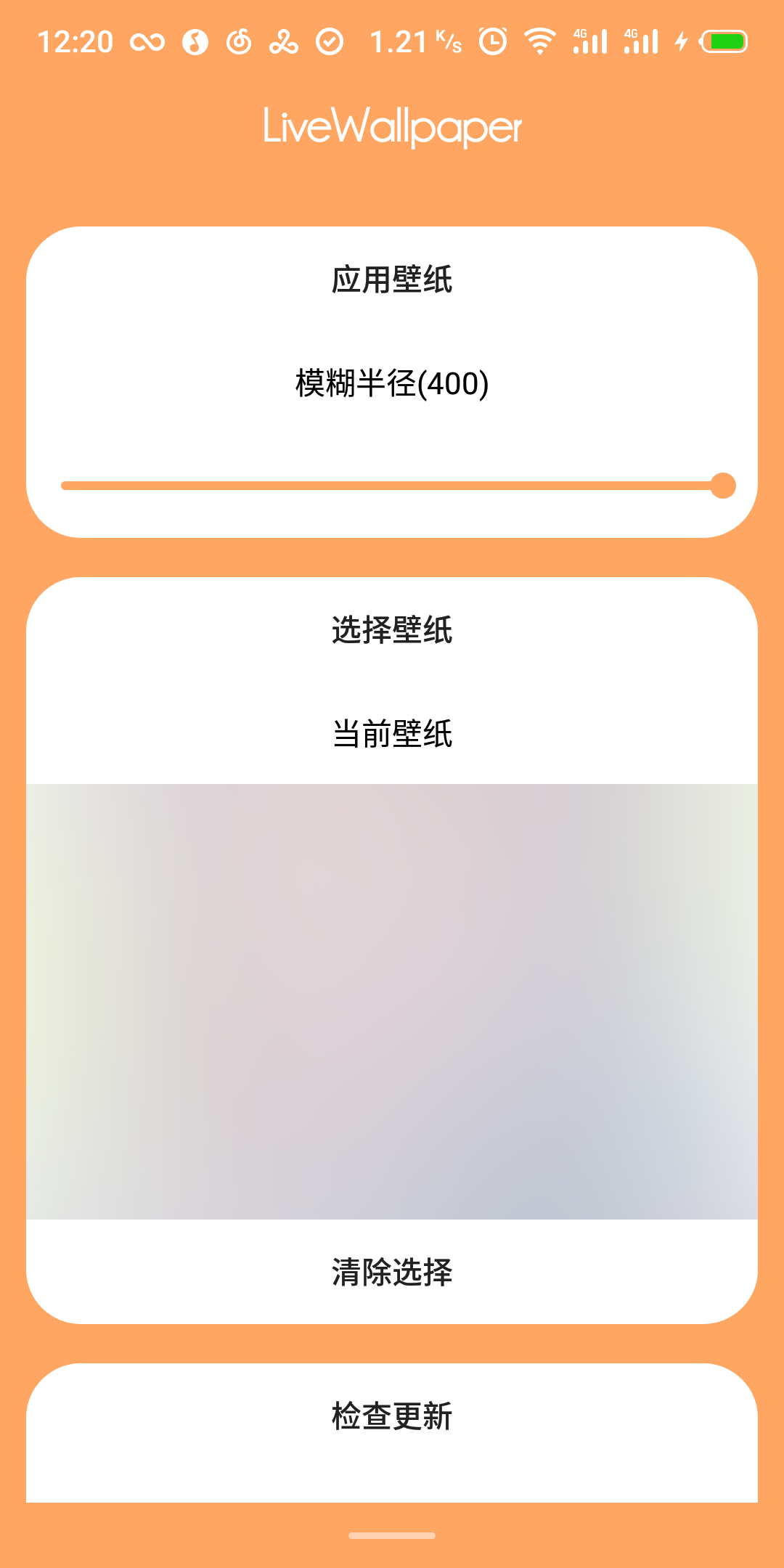
Task: Tap 清除选择 to clear the selection
Action: (x=392, y=1272)
